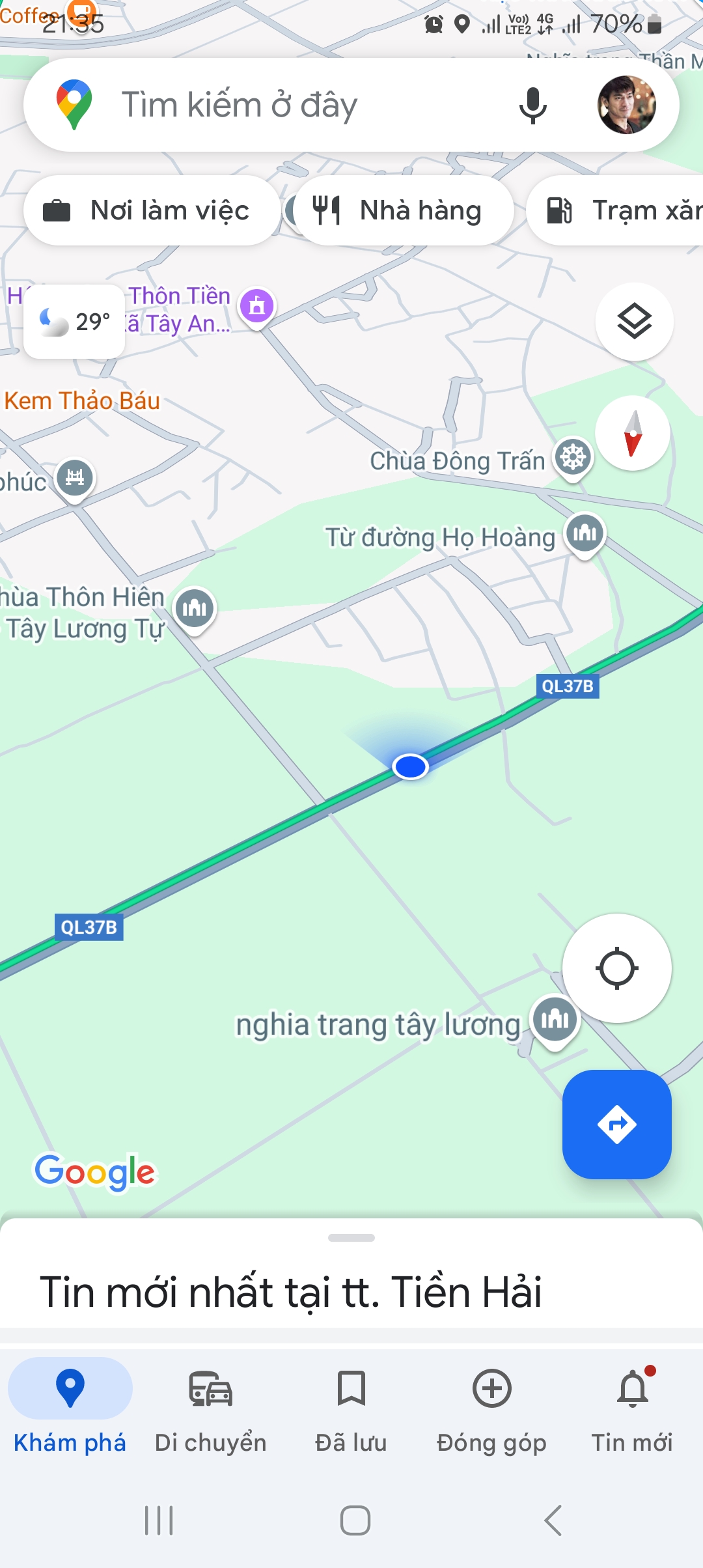Select the Chùa Đông Trấn temple marker

[572, 458]
